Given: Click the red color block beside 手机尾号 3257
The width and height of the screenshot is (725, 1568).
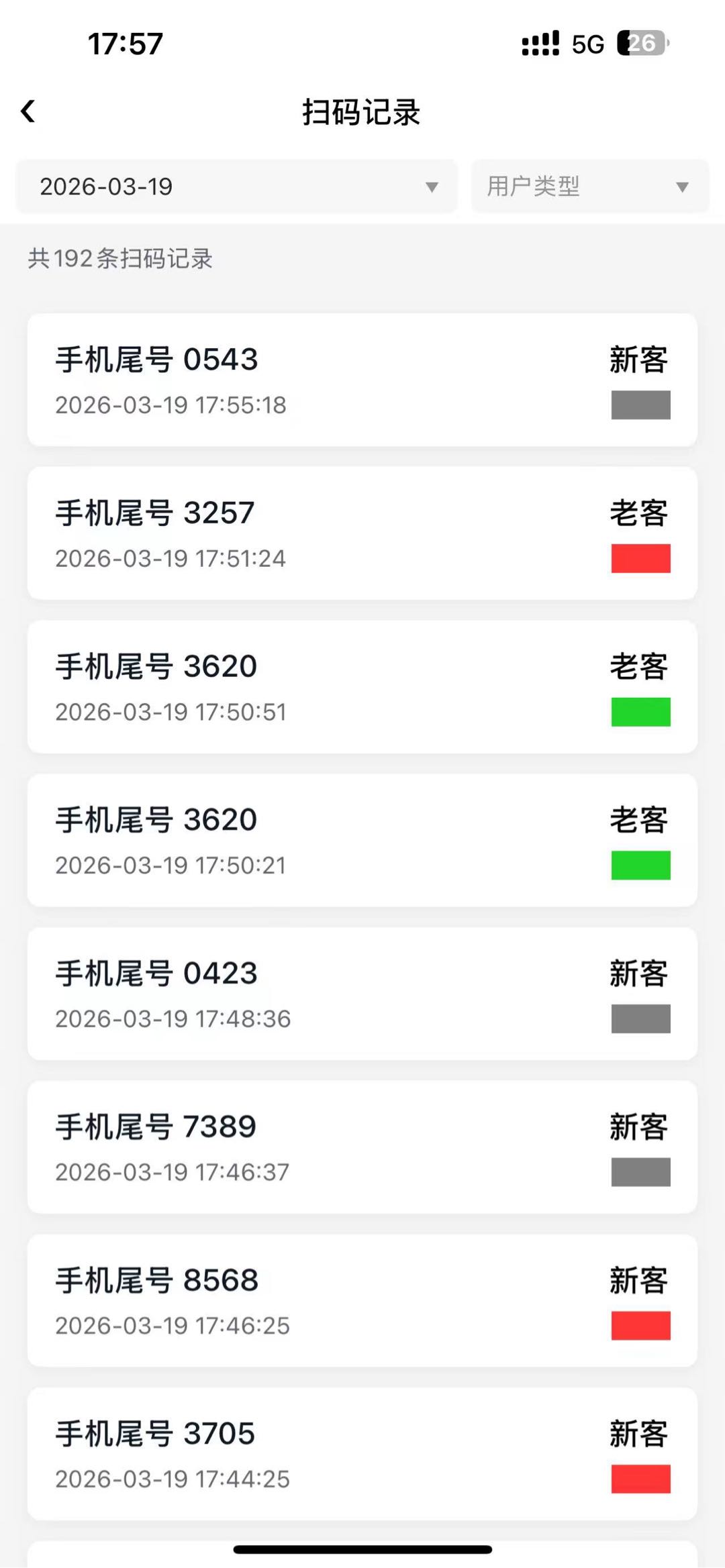Looking at the screenshot, I should pos(640,557).
